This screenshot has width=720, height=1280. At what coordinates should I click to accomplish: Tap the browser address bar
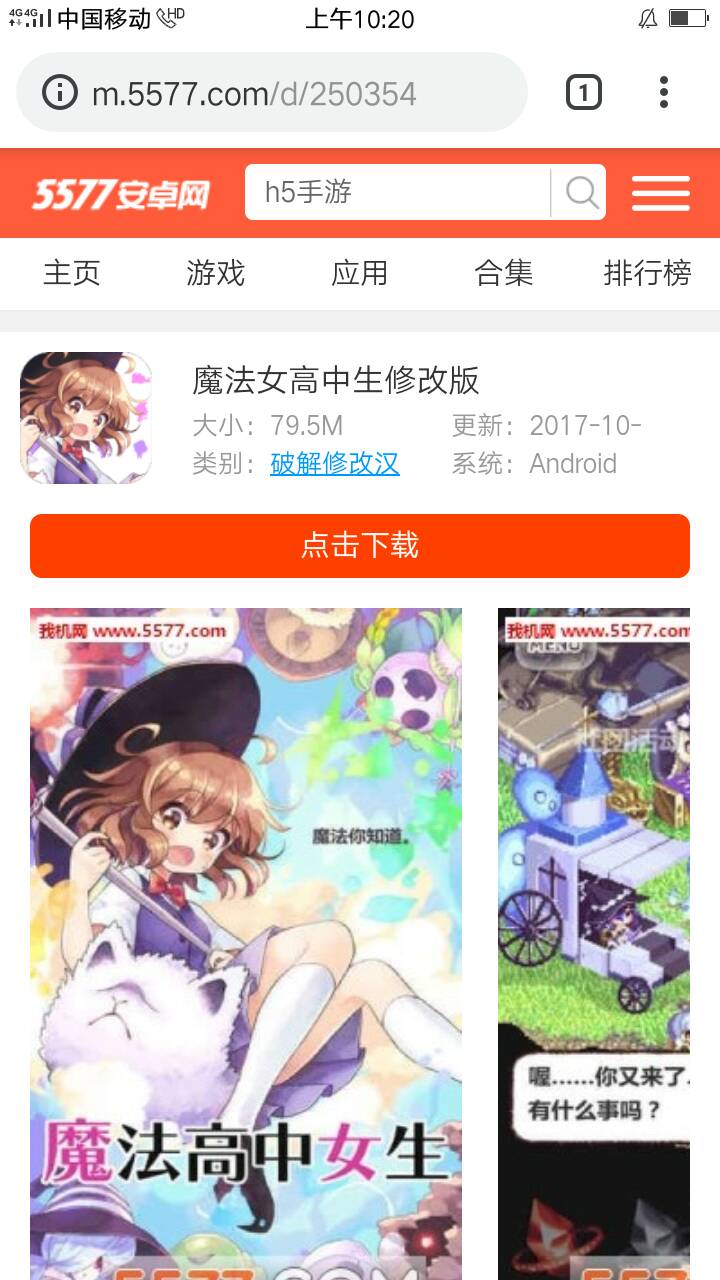pyautogui.click(x=290, y=94)
